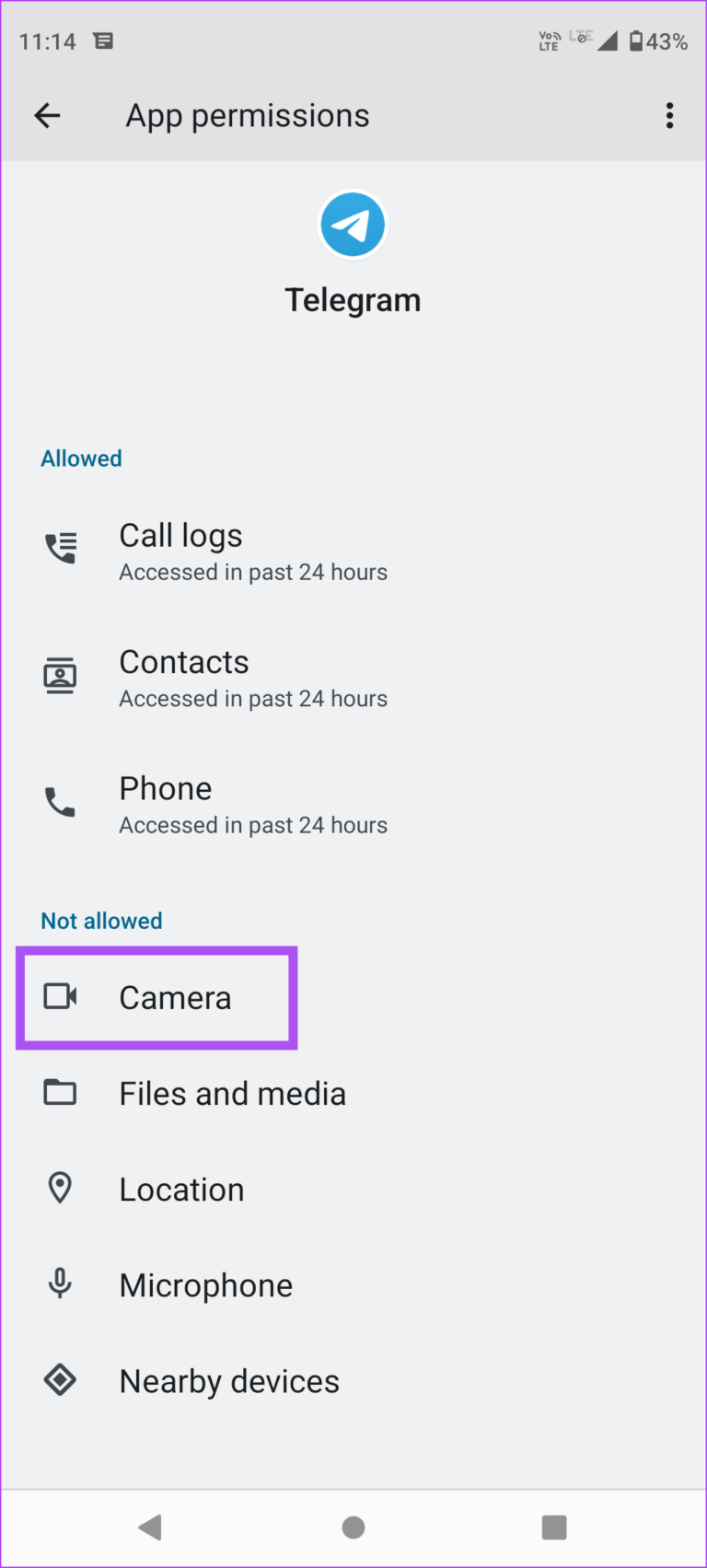Tap the Files and media folder icon
Screen dimensions: 707x1568
coord(60,1092)
